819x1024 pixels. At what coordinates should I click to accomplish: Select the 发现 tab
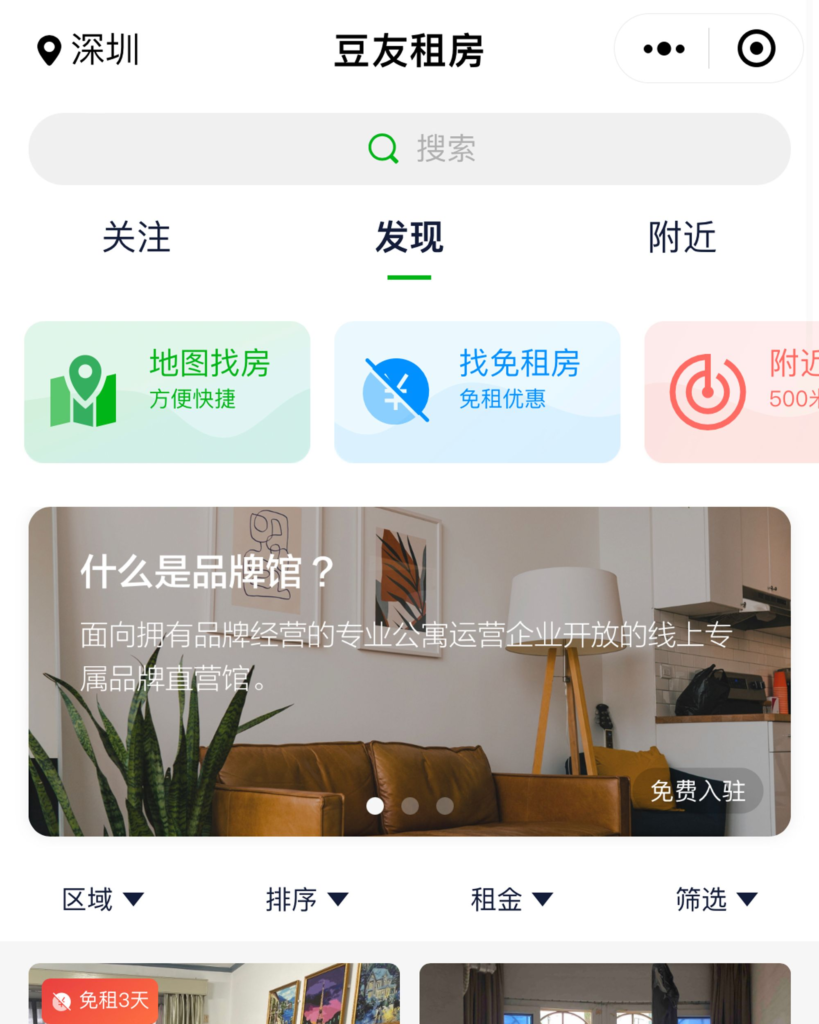(x=409, y=238)
